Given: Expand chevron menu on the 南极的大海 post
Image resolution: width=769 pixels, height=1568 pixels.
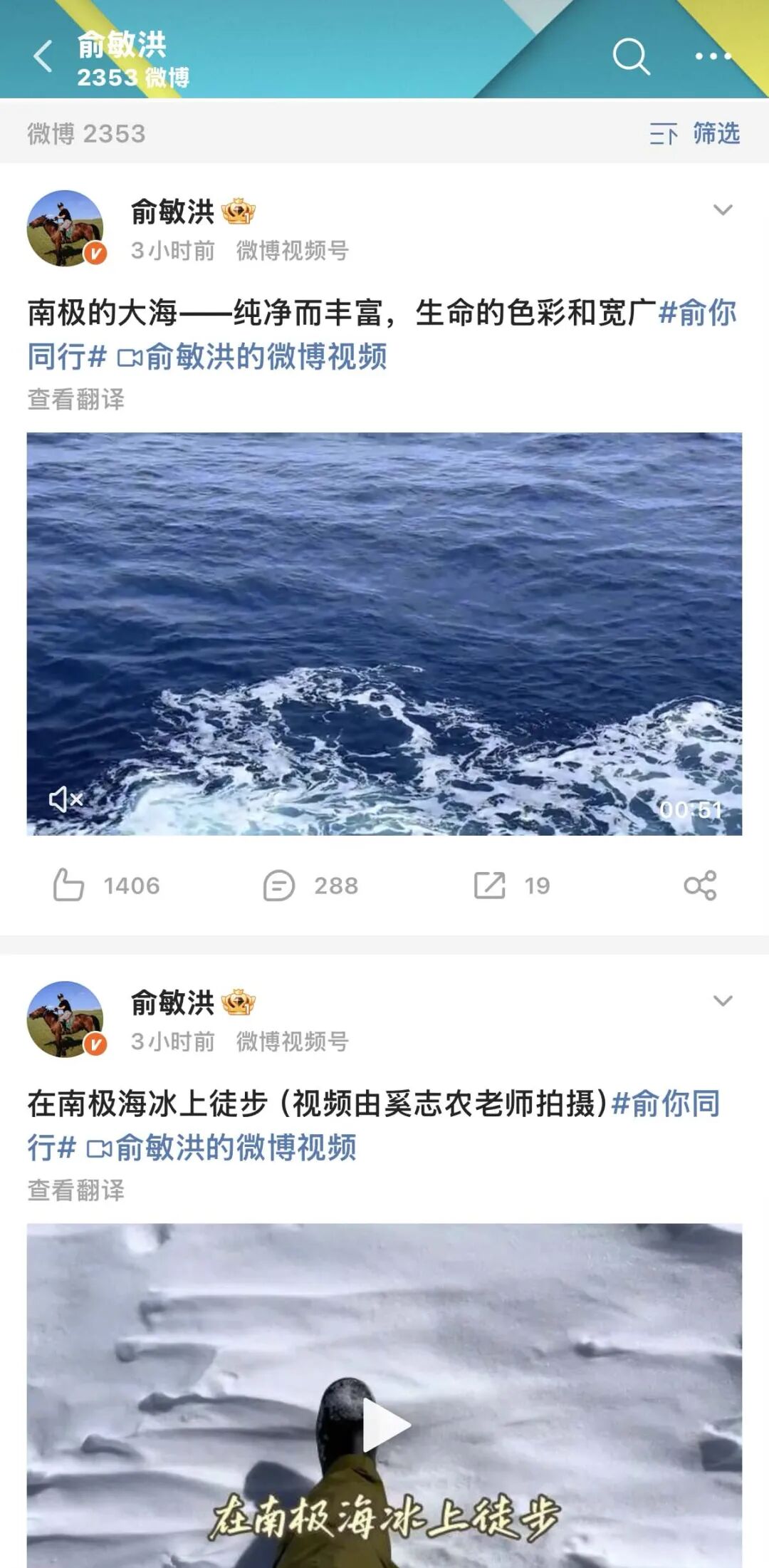Looking at the screenshot, I should coord(723,210).
